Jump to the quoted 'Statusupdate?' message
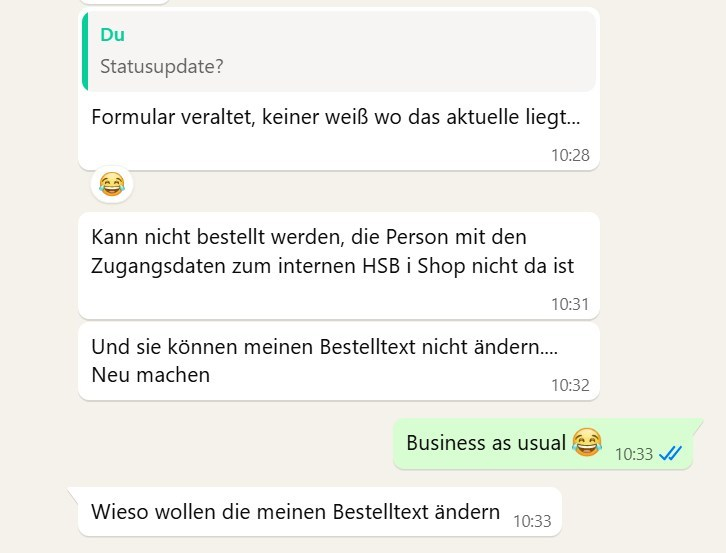The image size is (726, 553). pyautogui.click(x=338, y=52)
